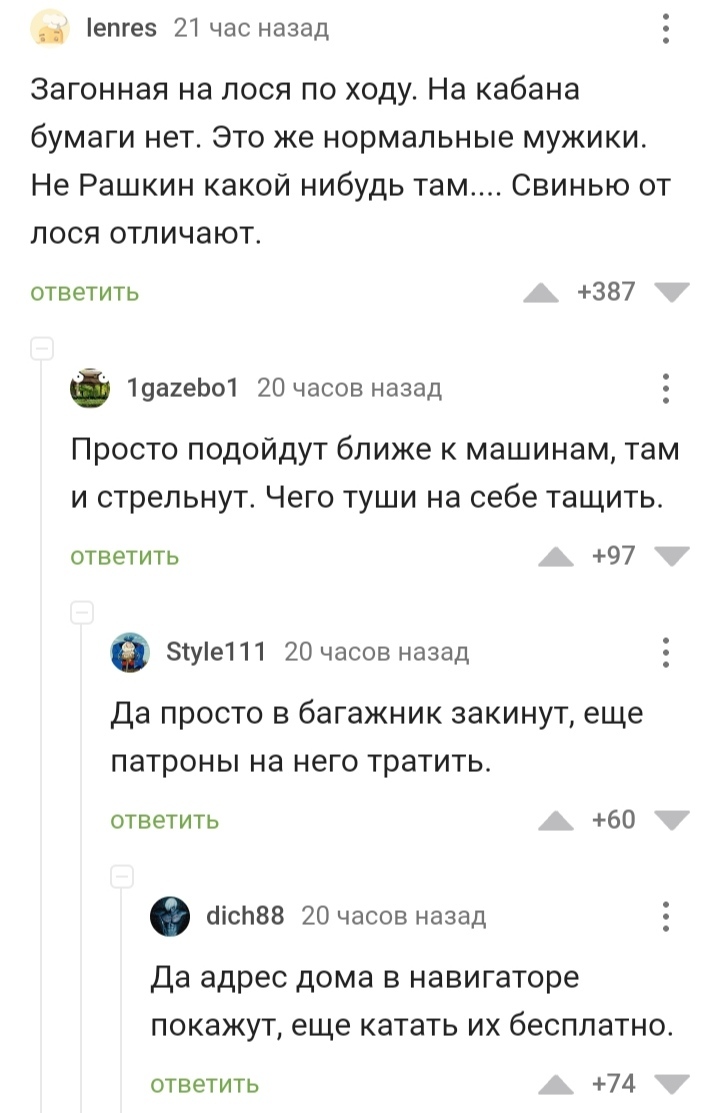Downvote lenres comment with +387

tap(670, 293)
